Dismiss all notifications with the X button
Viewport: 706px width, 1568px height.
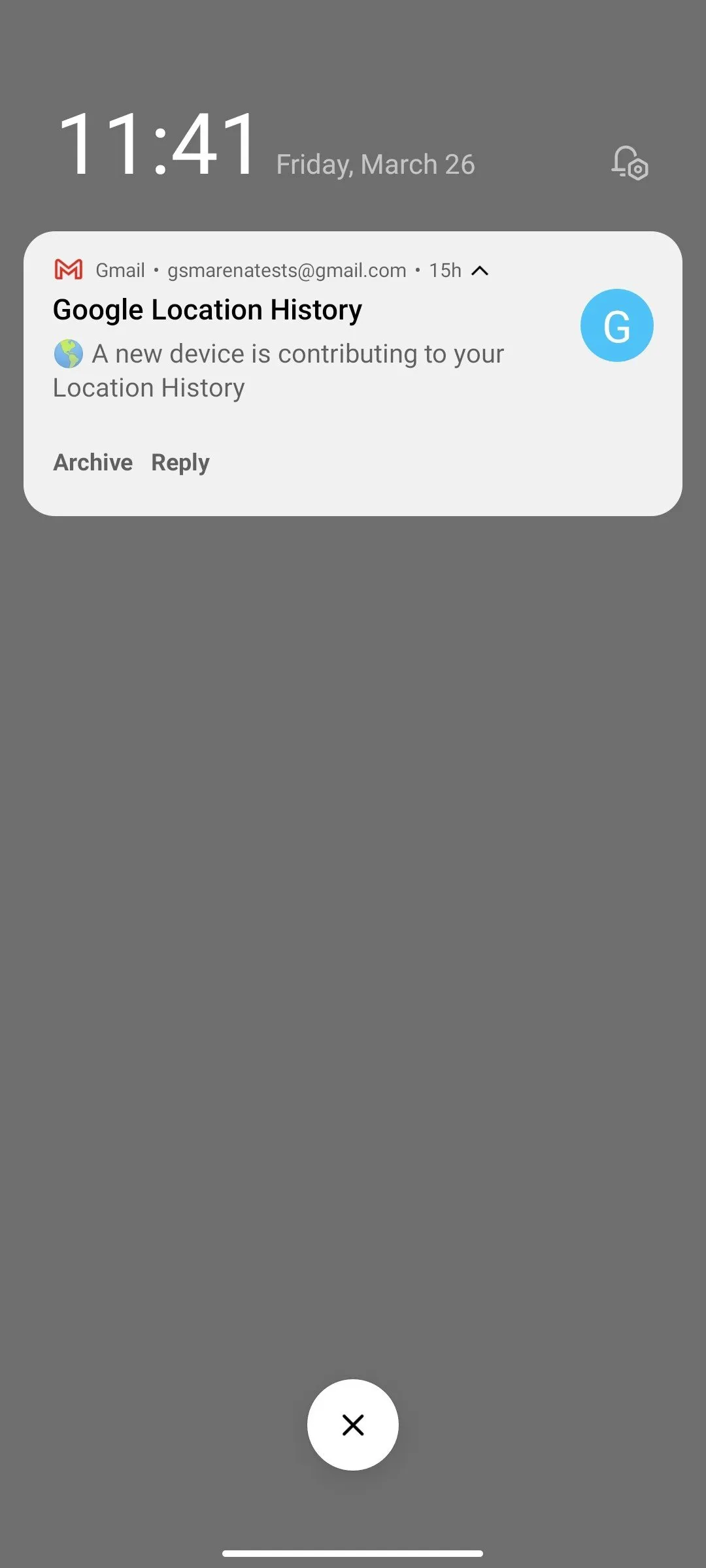pos(353,1425)
